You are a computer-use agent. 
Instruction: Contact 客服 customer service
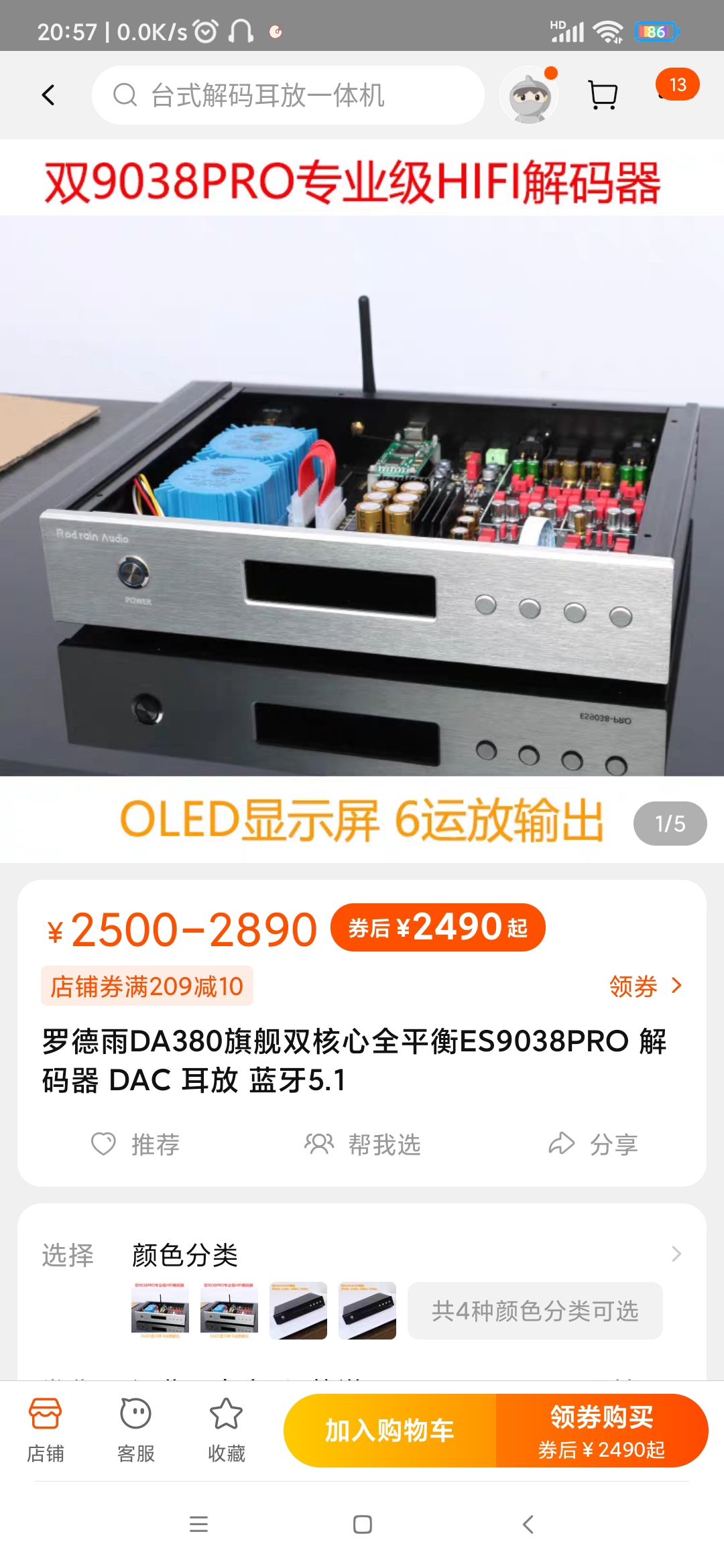(x=136, y=1430)
